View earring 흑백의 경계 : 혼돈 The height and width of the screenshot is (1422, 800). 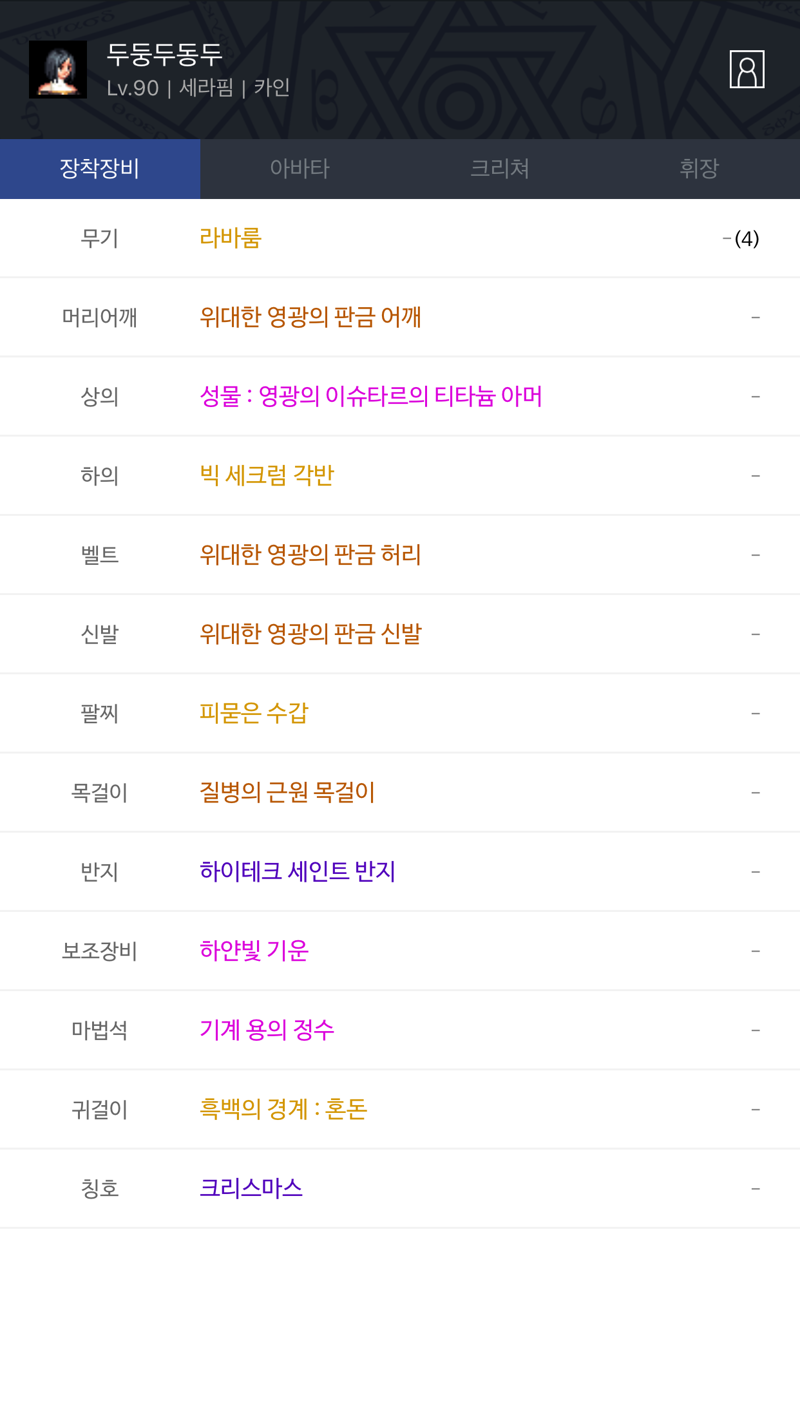click(x=400, y=1109)
